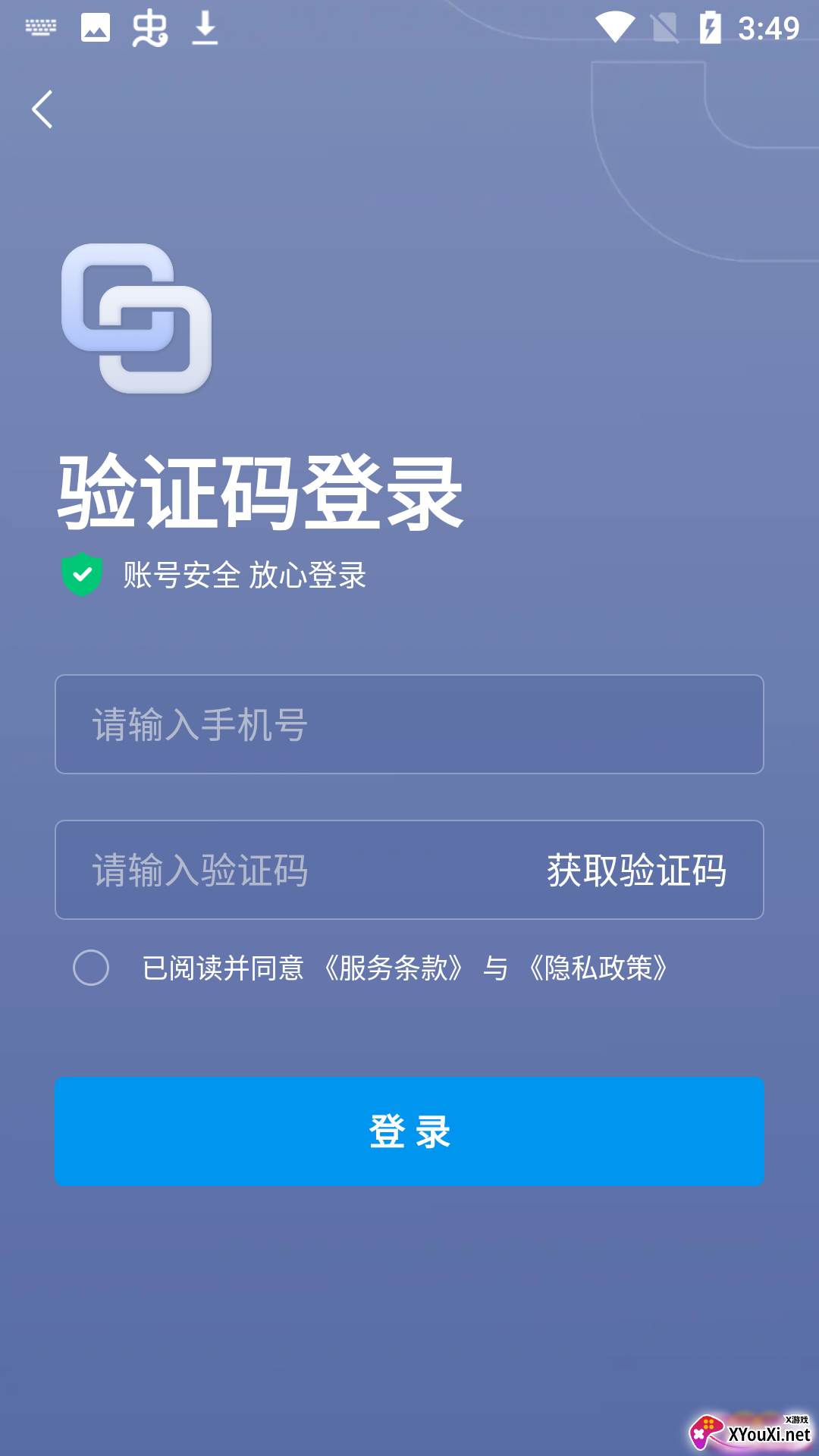Open the 《服务条款》 link

393,968
